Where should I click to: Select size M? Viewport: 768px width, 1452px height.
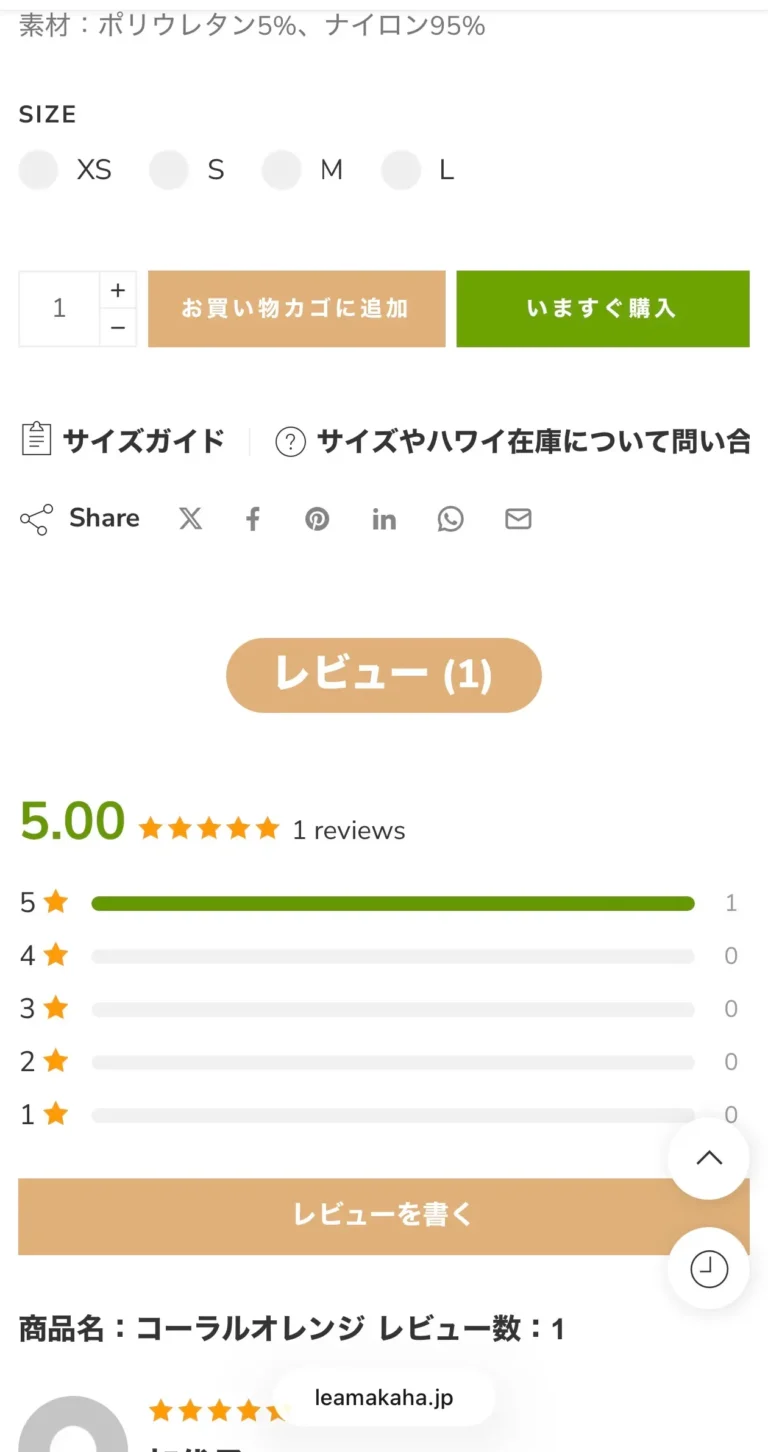(x=281, y=170)
